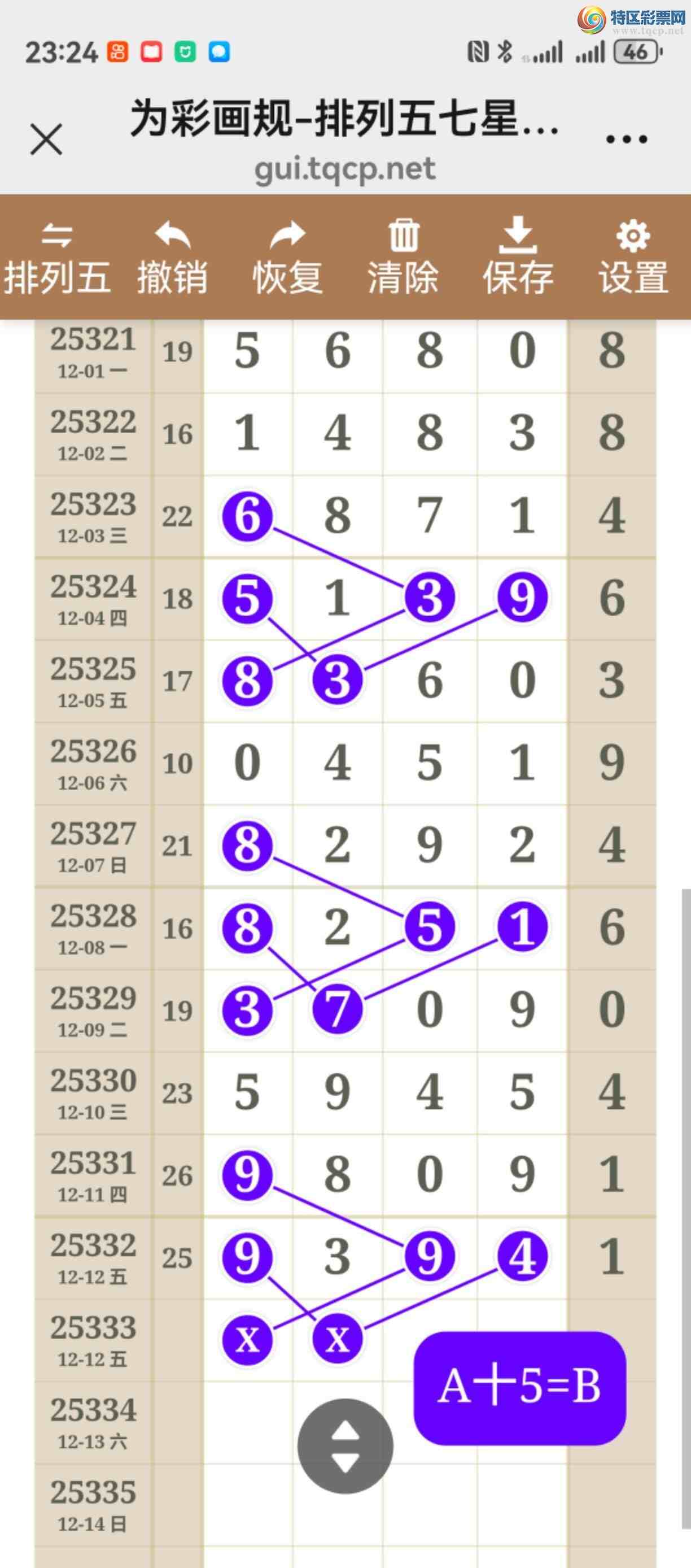Save the chart with 保存
Viewport: 691px width, 1568px height.
pyautogui.click(x=518, y=258)
